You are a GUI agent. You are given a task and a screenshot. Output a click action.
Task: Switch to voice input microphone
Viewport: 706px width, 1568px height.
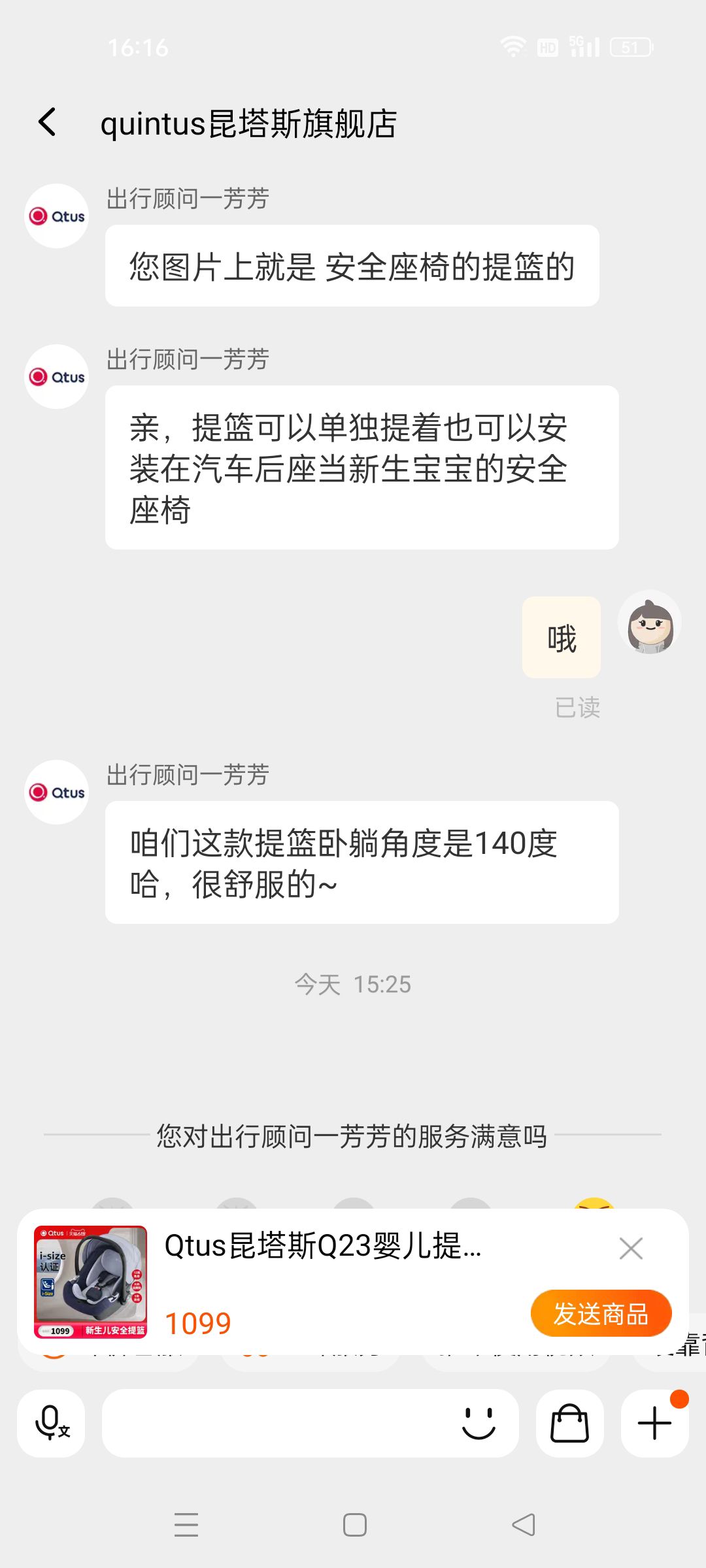[51, 1423]
